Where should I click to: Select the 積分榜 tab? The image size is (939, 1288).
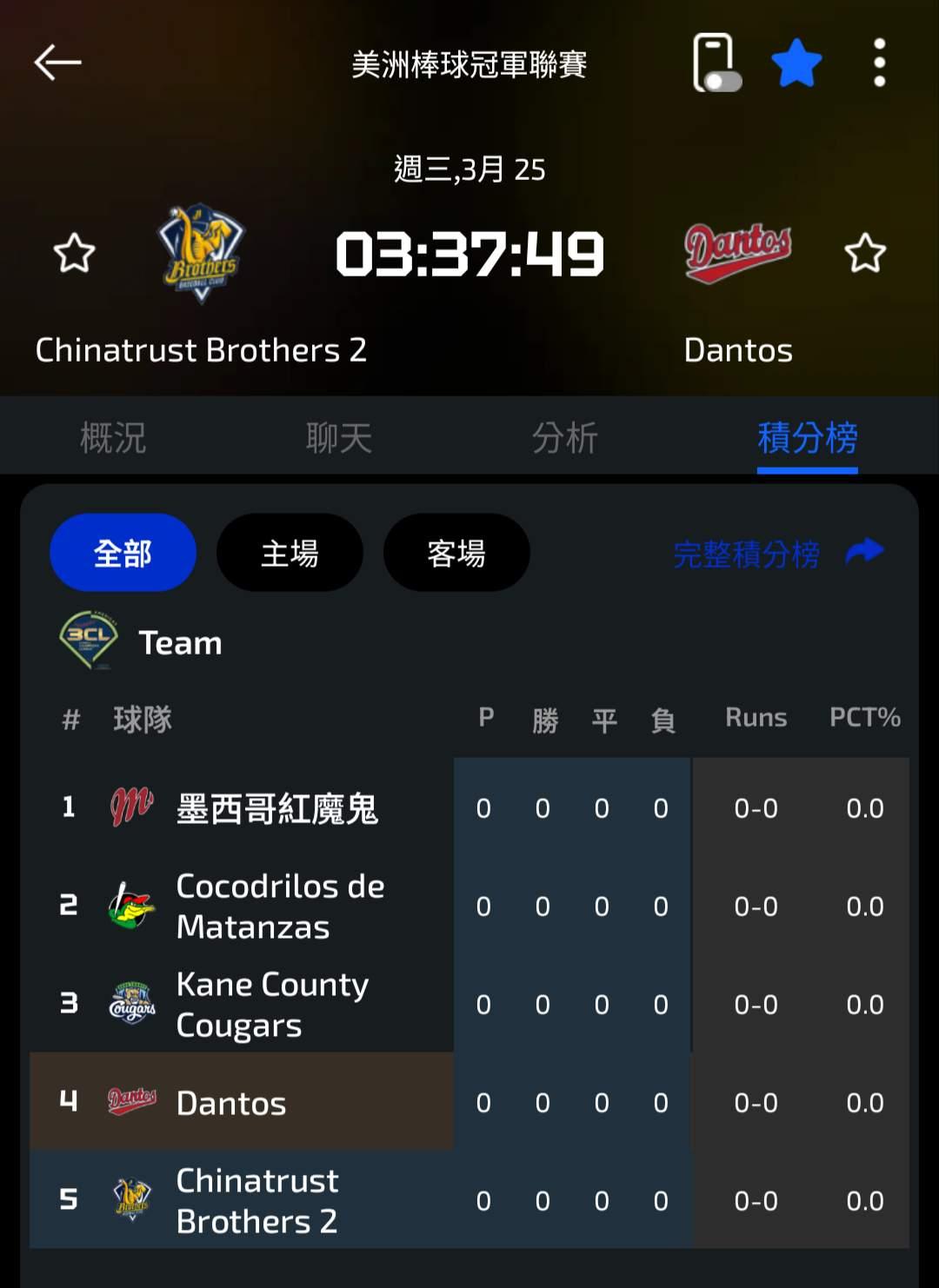coord(807,437)
